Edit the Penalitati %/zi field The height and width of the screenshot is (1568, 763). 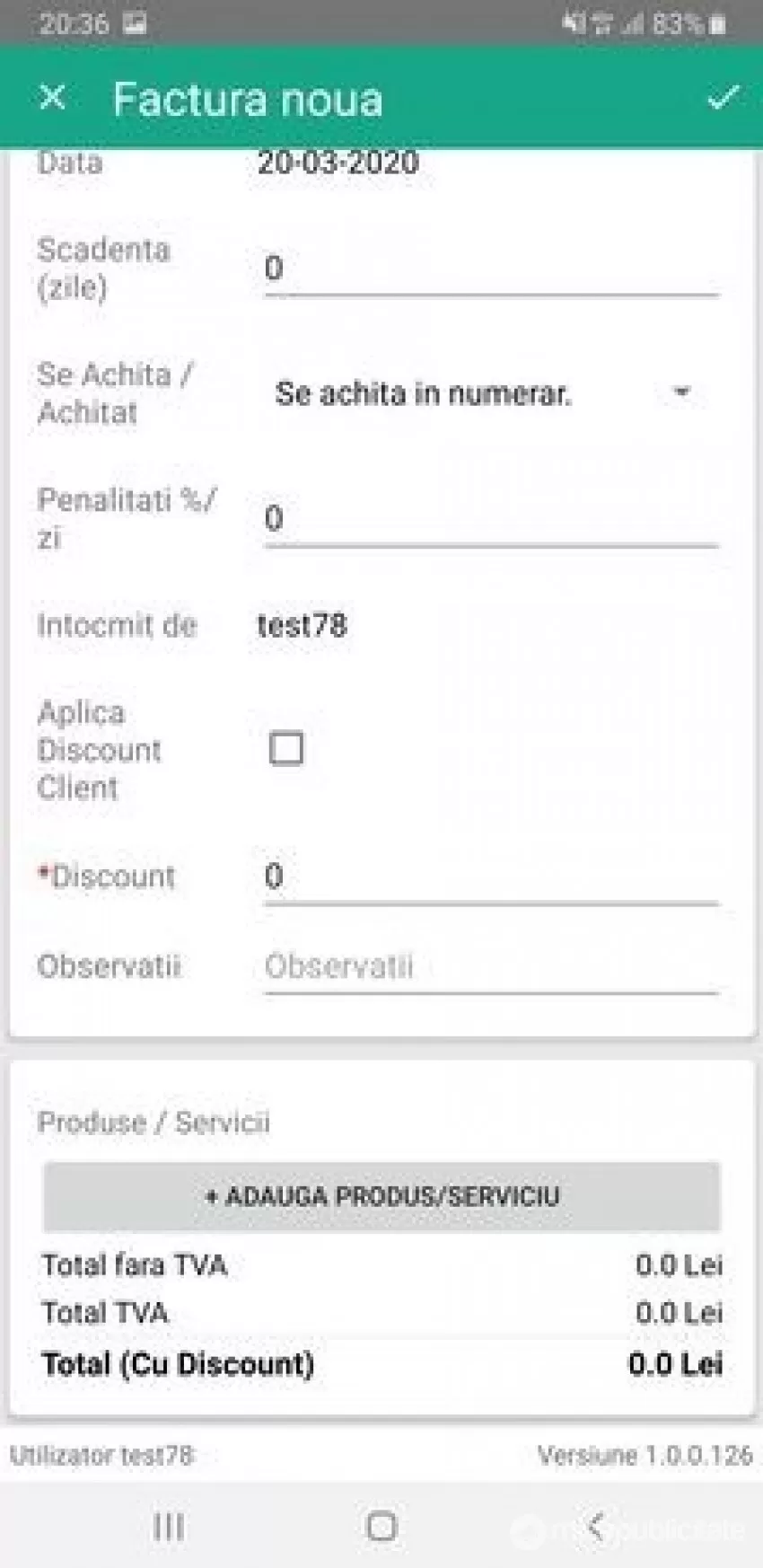click(491, 520)
